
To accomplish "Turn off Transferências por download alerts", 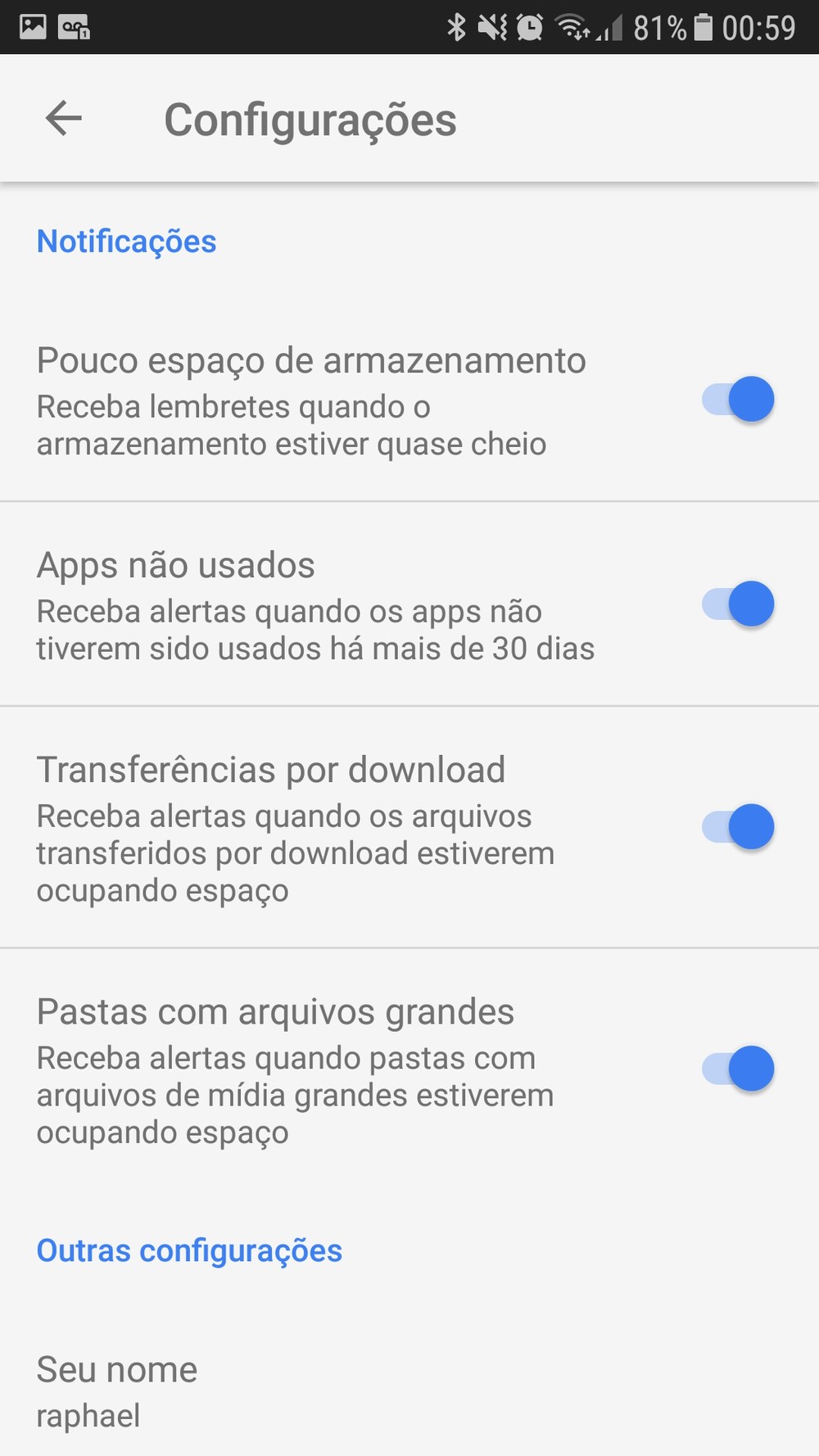I will point(738,827).
